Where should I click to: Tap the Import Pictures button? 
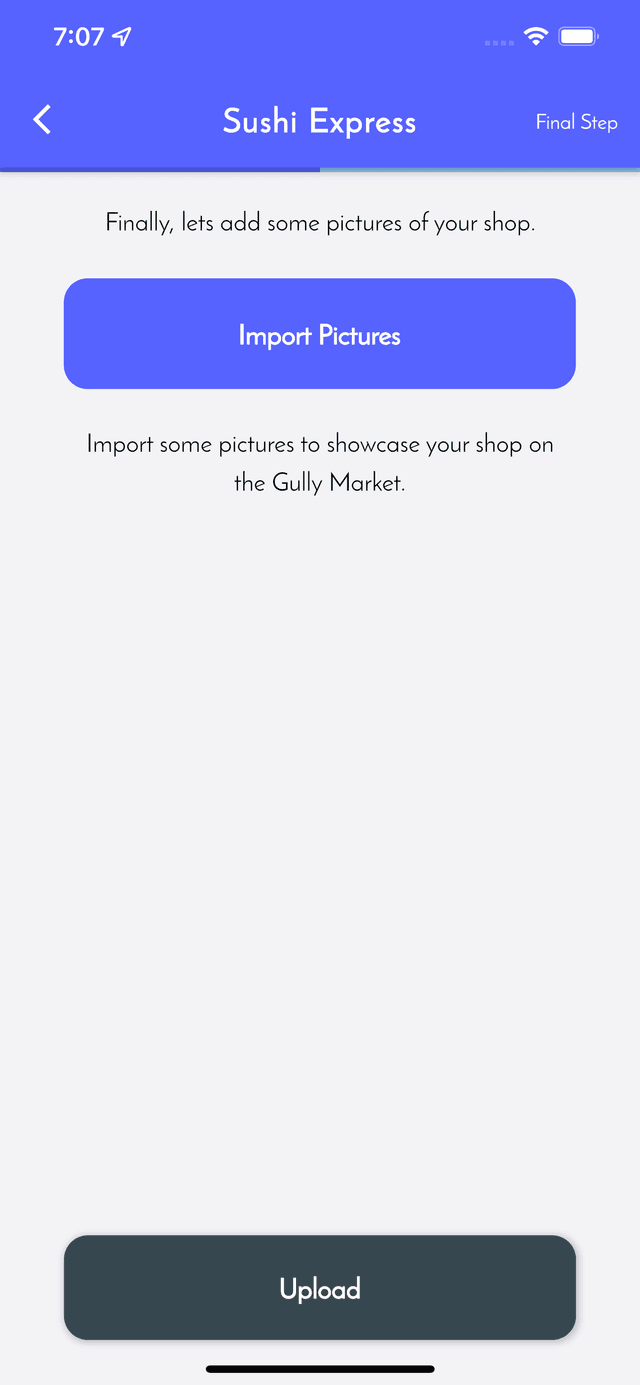[320, 334]
